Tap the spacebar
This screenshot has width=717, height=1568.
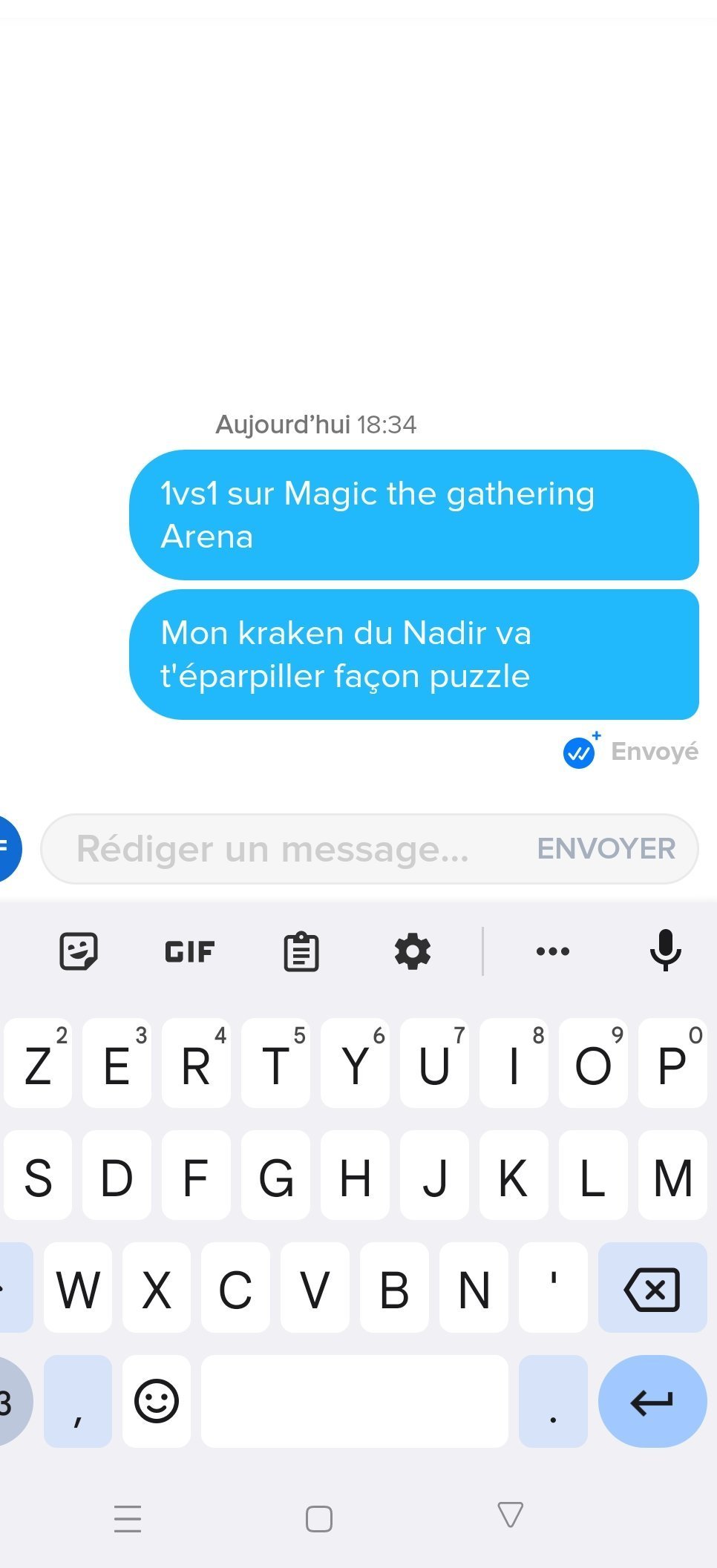(x=354, y=1401)
